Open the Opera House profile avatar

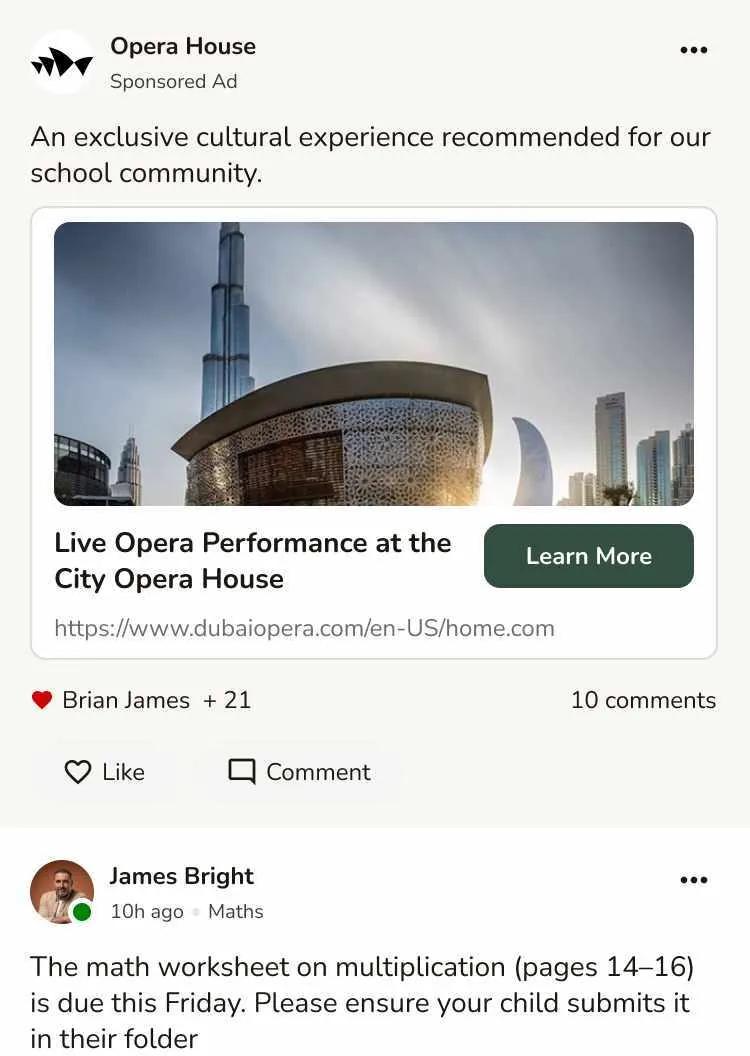tap(62, 62)
